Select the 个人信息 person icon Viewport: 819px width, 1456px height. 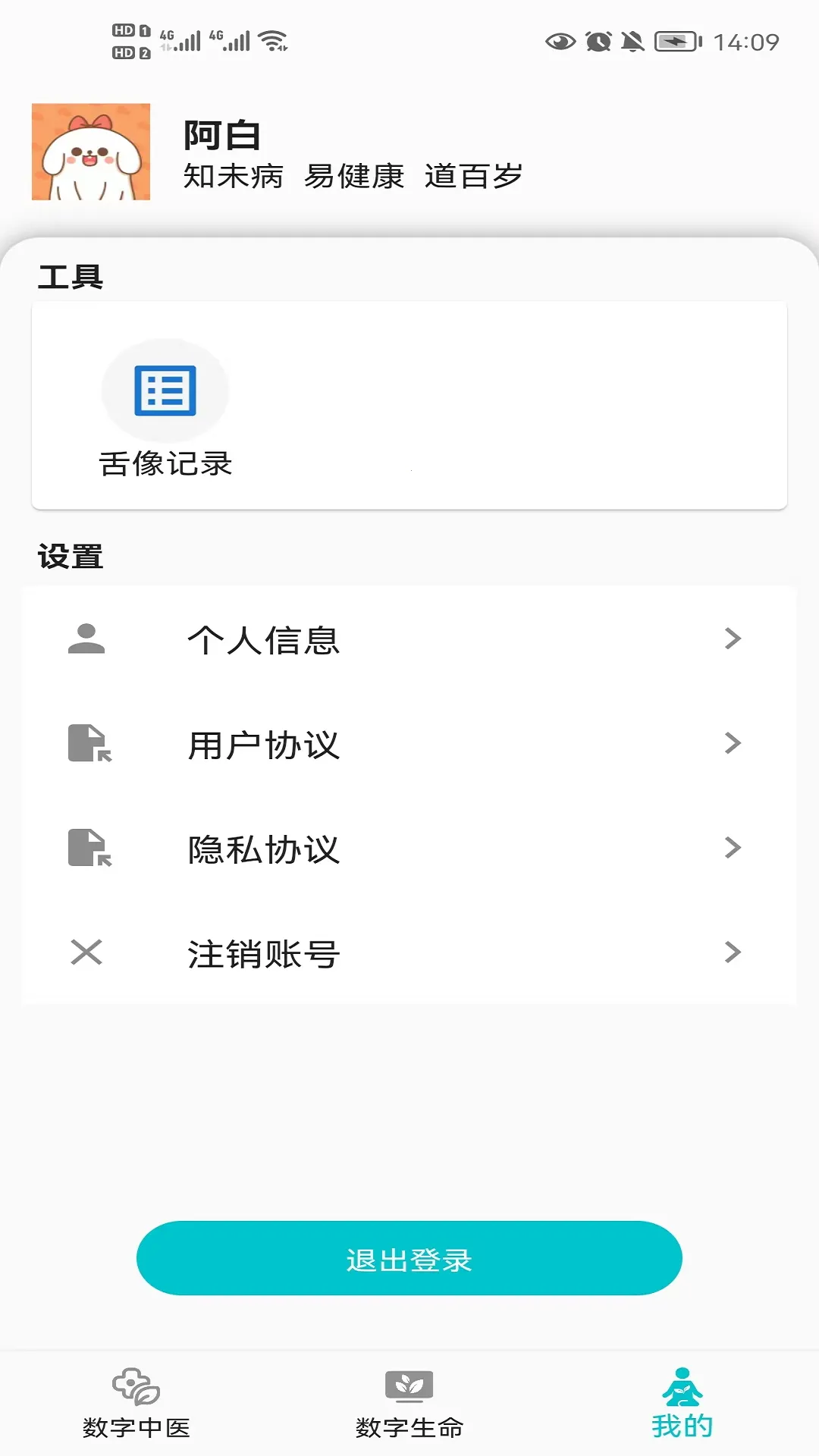(86, 641)
